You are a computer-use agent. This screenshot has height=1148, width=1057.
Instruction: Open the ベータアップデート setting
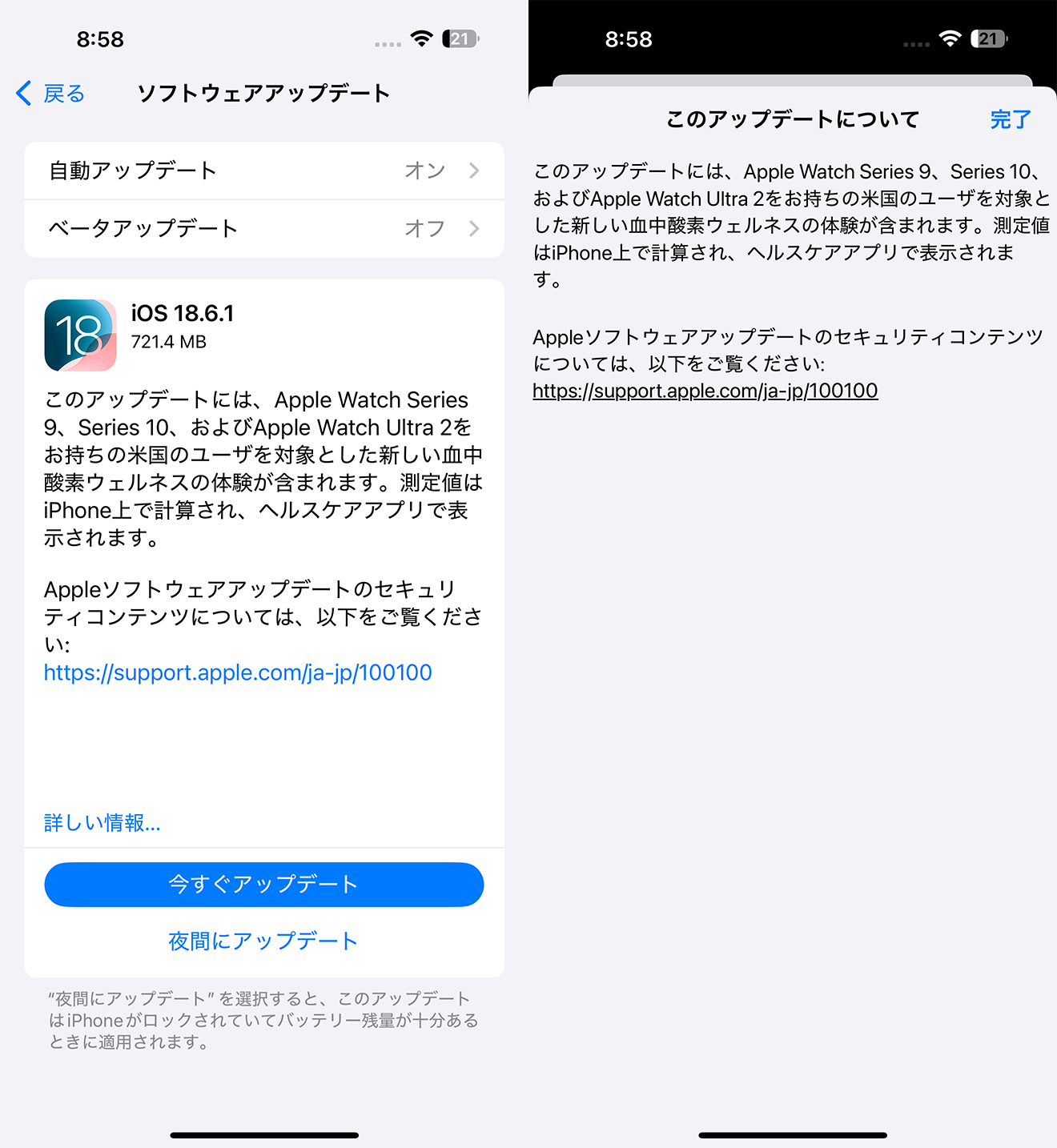point(264,228)
